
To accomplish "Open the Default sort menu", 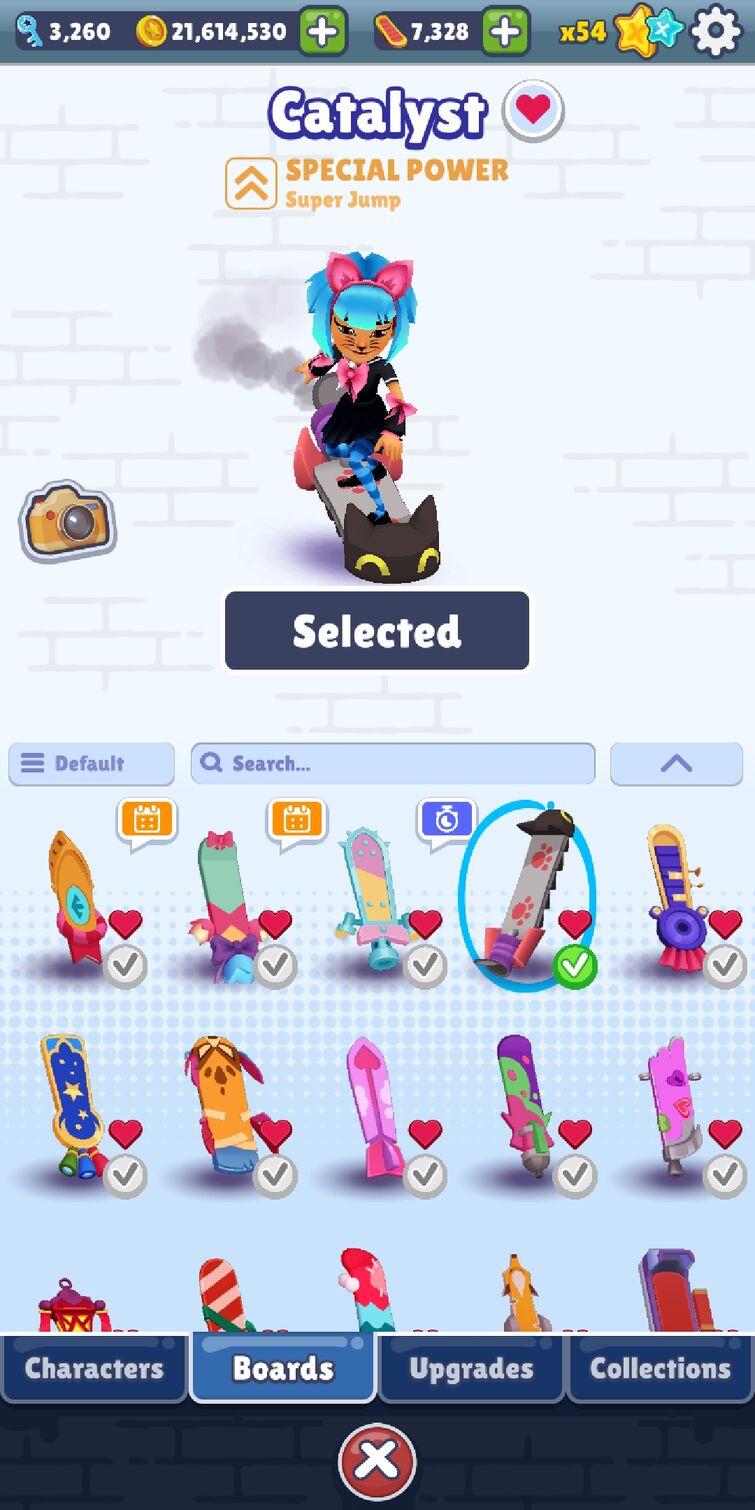I will pyautogui.click(x=91, y=764).
